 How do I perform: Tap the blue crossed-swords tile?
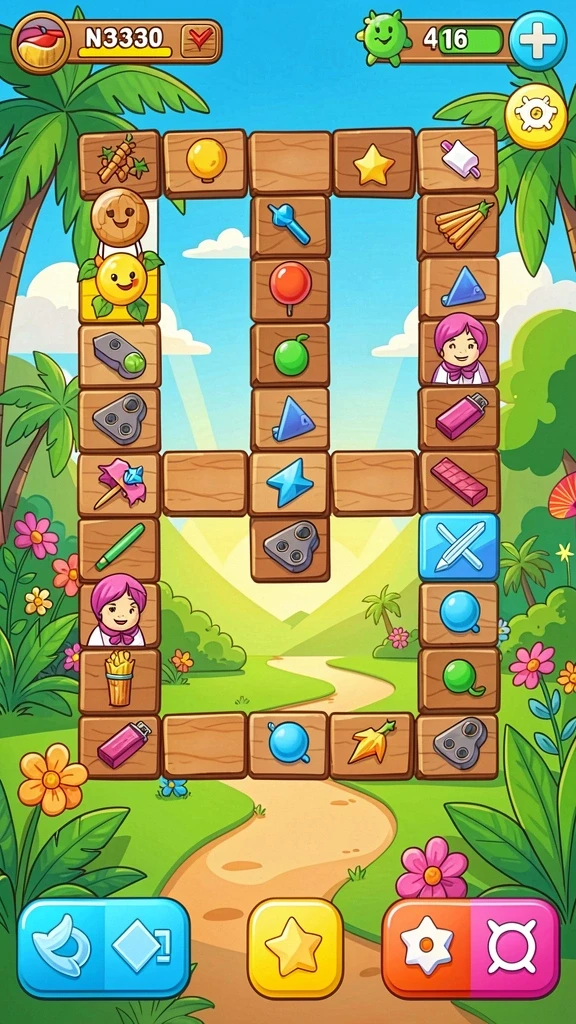(x=458, y=547)
